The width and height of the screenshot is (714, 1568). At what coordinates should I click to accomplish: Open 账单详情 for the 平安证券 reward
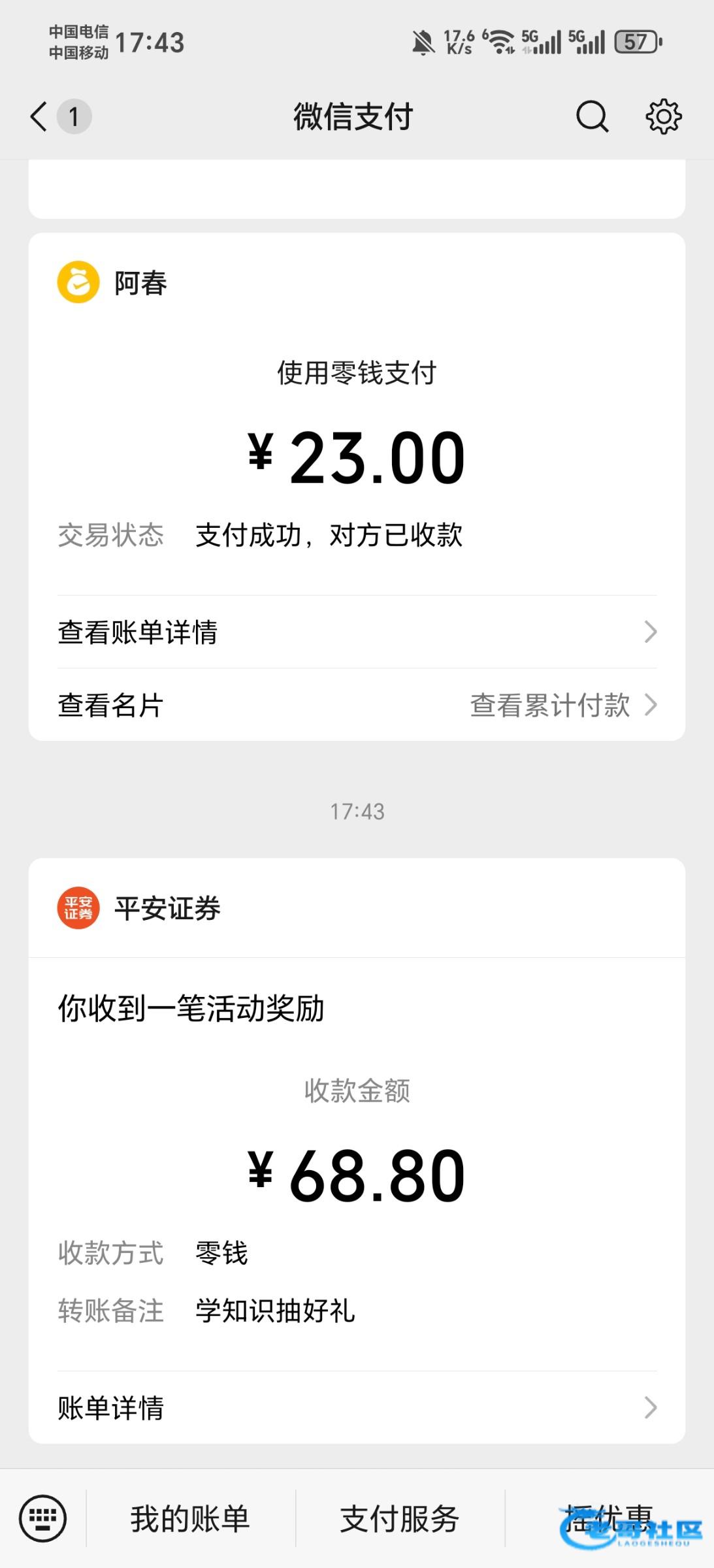[357, 1407]
